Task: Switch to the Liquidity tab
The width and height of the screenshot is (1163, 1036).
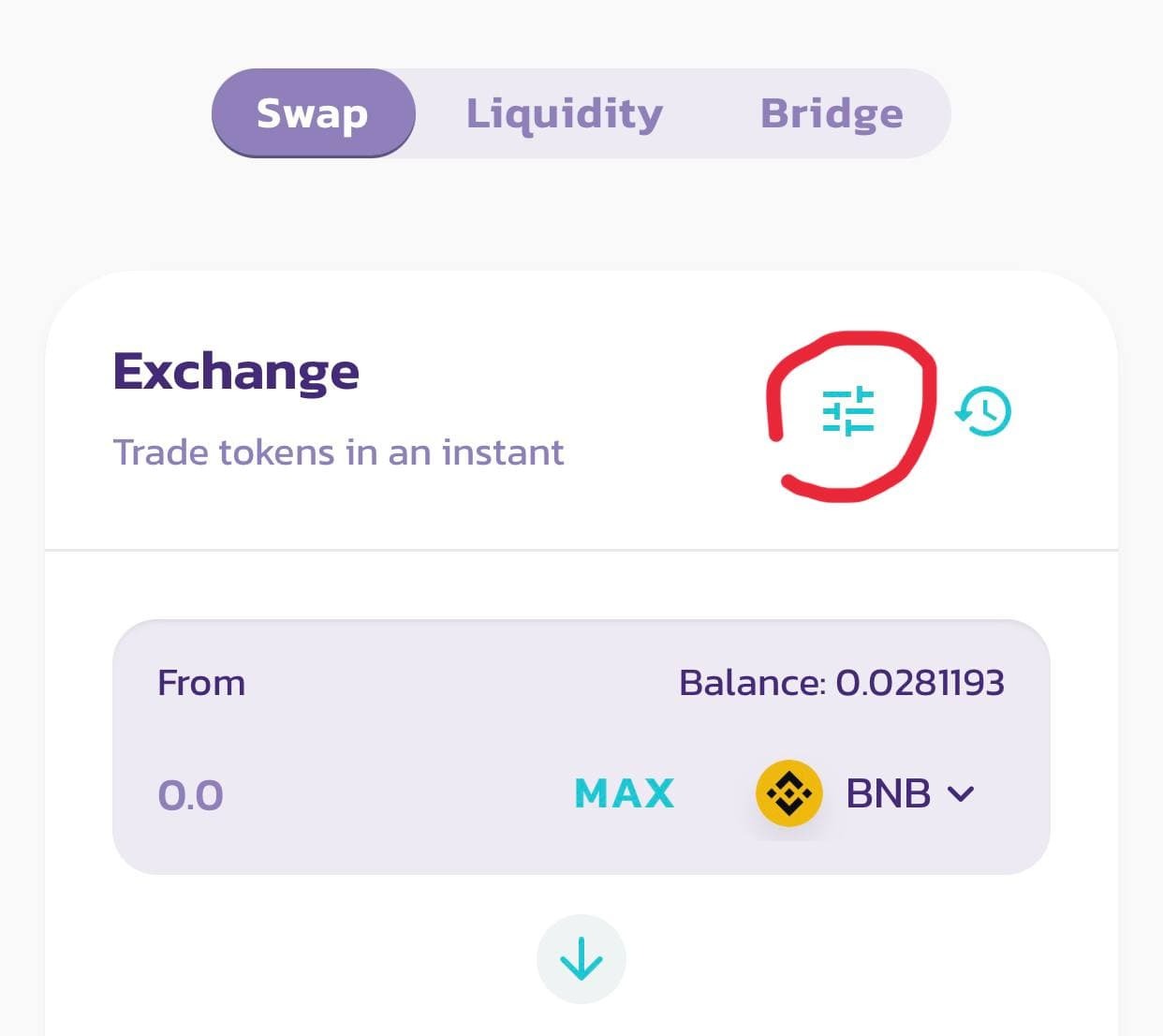Action: (565, 113)
